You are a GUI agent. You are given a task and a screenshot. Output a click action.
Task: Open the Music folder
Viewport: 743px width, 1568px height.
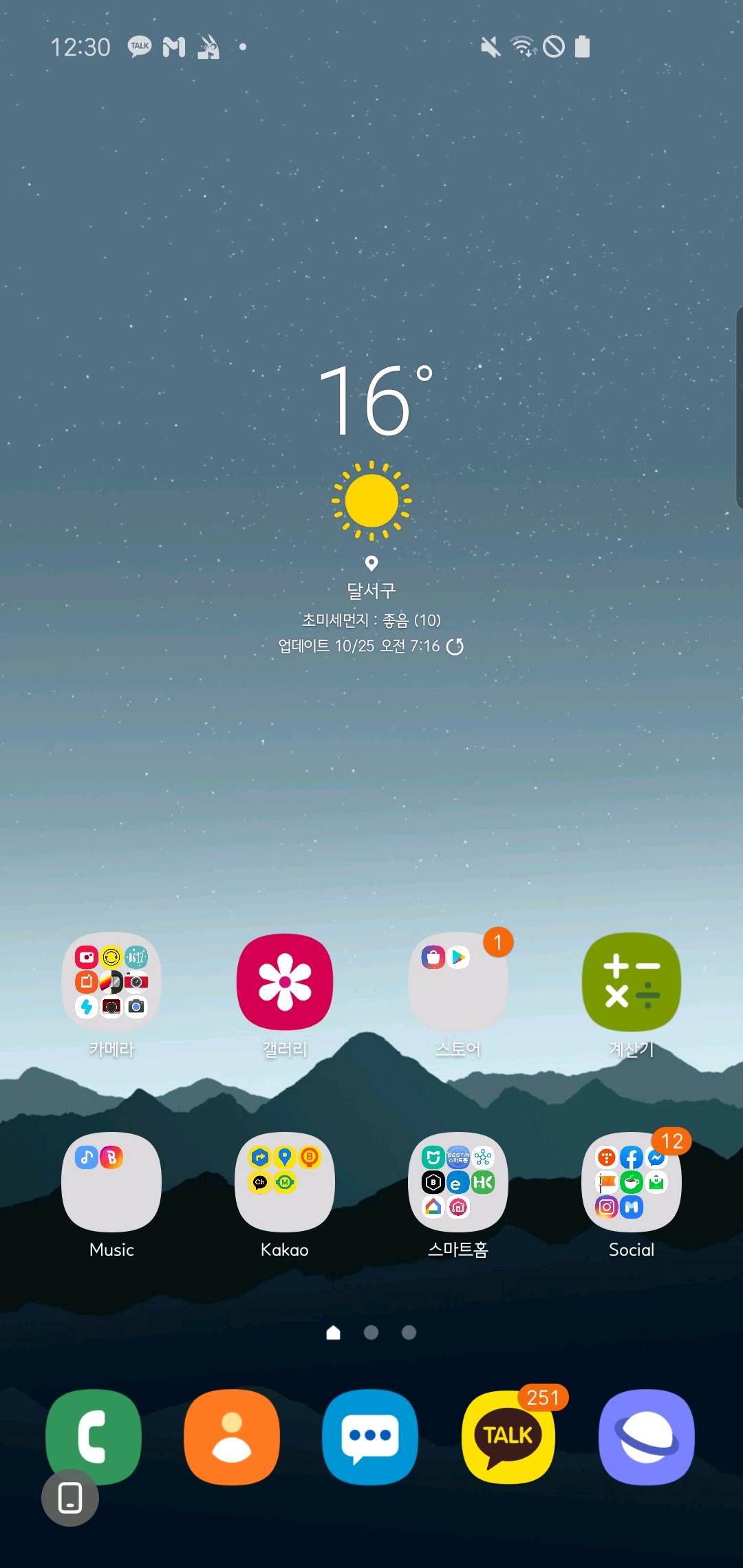111,1182
